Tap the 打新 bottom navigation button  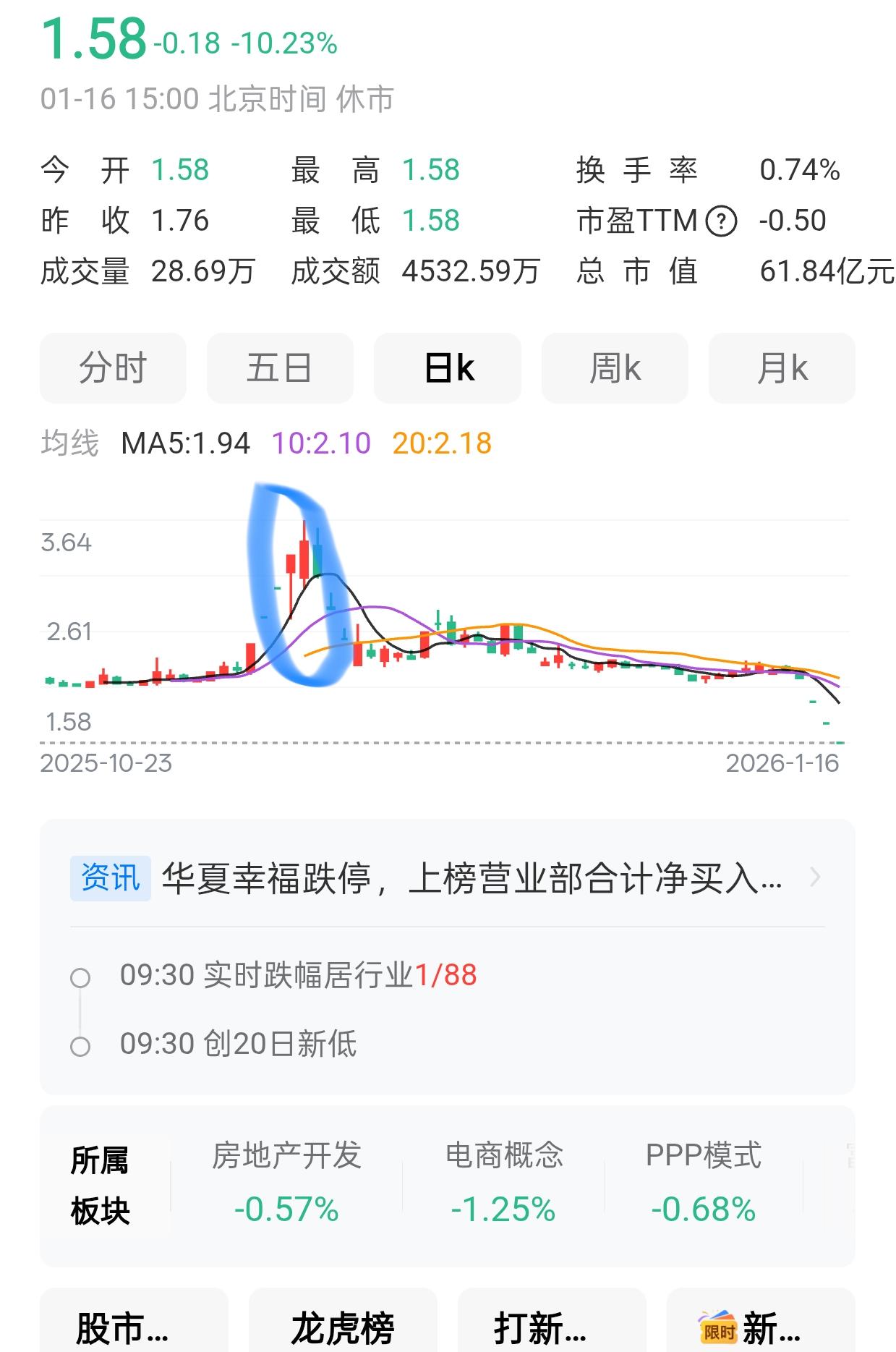pyautogui.click(x=539, y=1332)
